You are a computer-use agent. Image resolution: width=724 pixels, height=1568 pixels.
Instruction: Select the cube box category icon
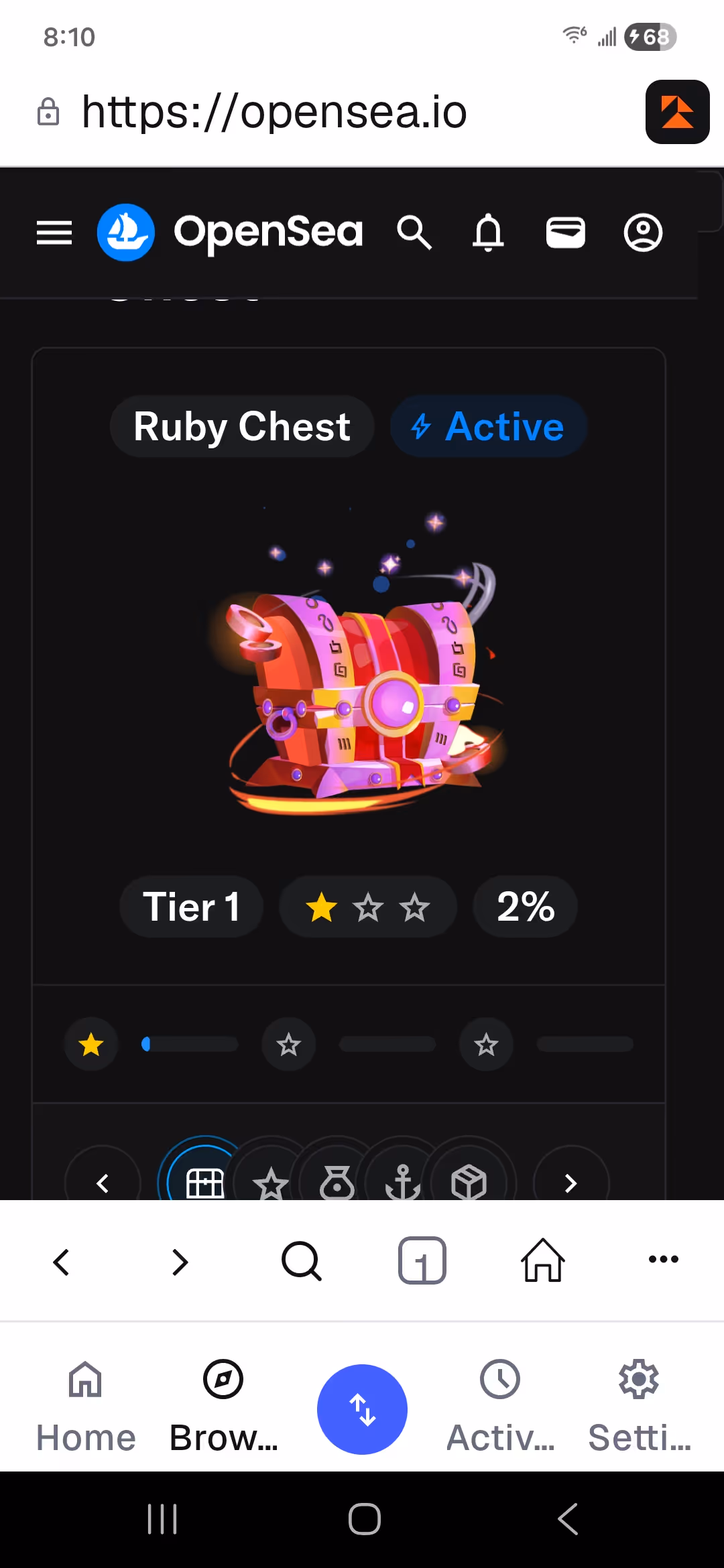469,1183
